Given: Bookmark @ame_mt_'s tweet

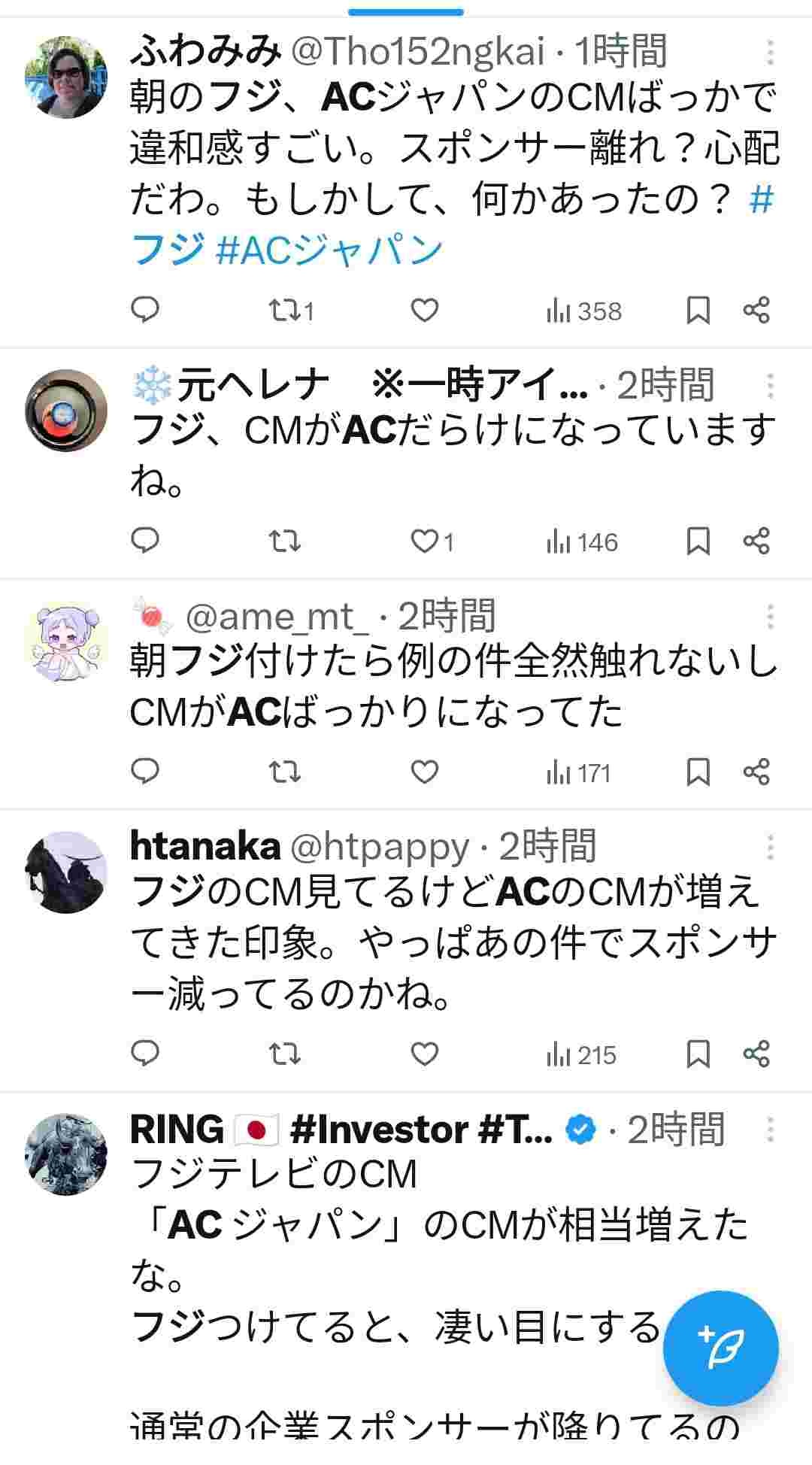Looking at the screenshot, I should 698,772.
